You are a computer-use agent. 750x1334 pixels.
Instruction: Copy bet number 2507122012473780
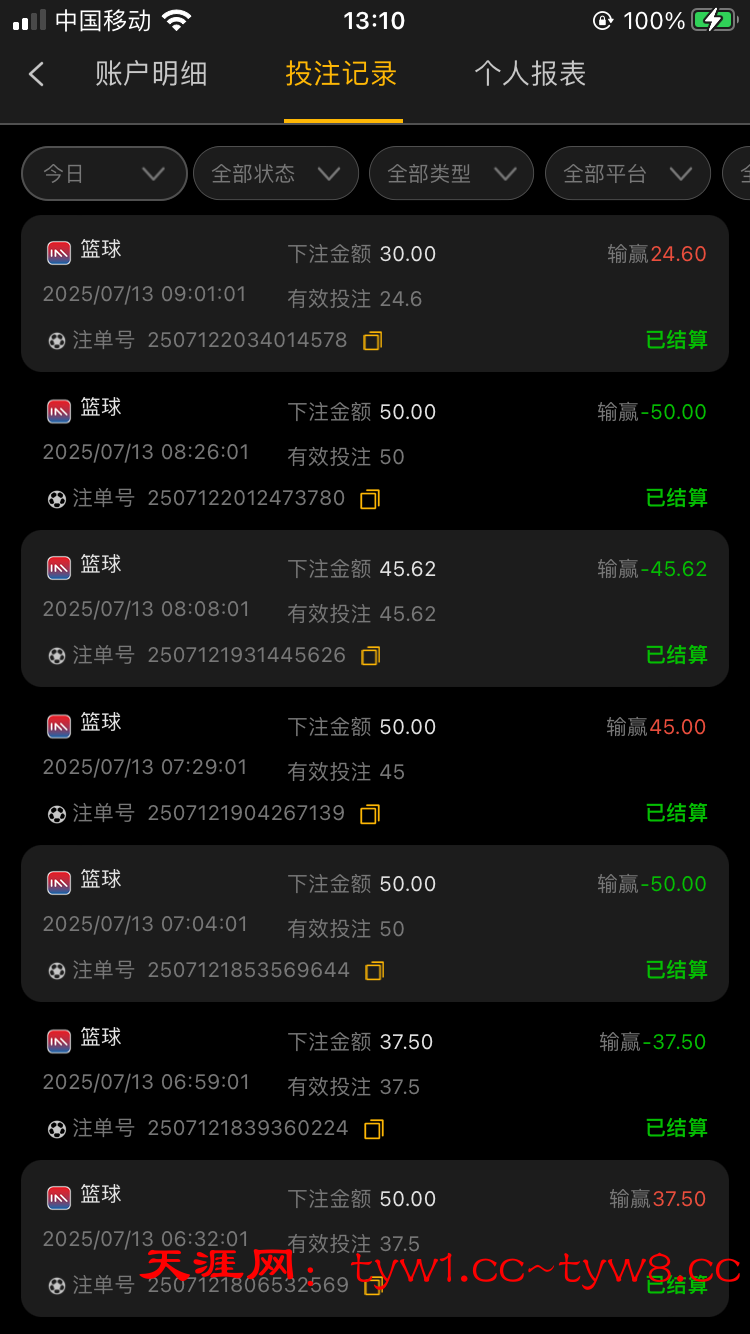tap(370, 499)
